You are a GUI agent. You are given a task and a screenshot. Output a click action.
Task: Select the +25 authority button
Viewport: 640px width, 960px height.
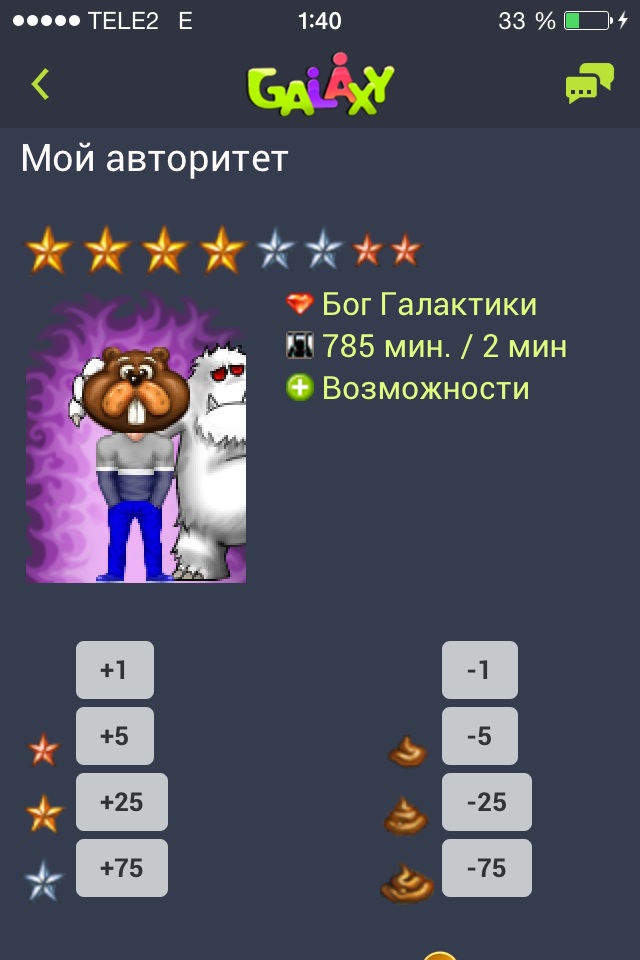[x=122, y=802]
